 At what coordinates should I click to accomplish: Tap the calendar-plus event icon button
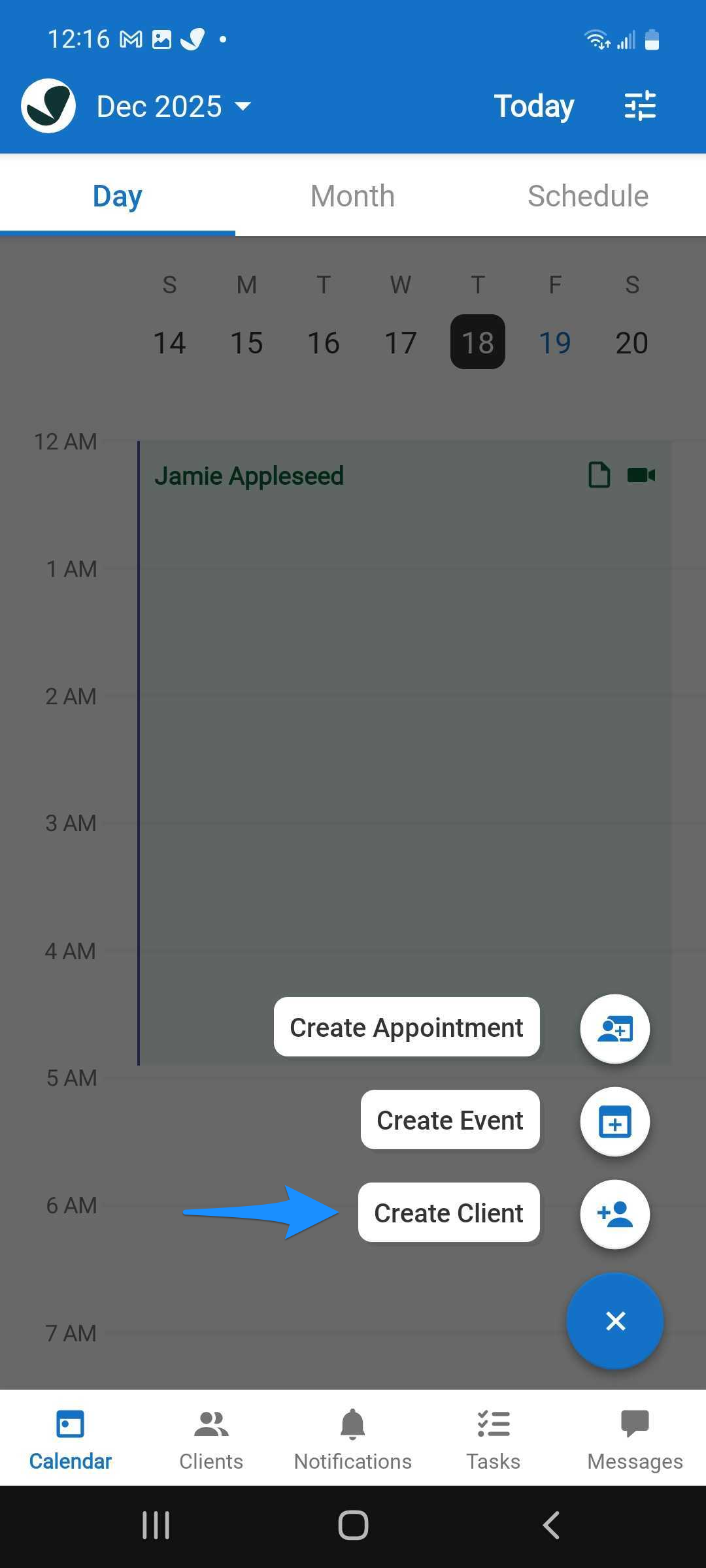(614, 1122)
